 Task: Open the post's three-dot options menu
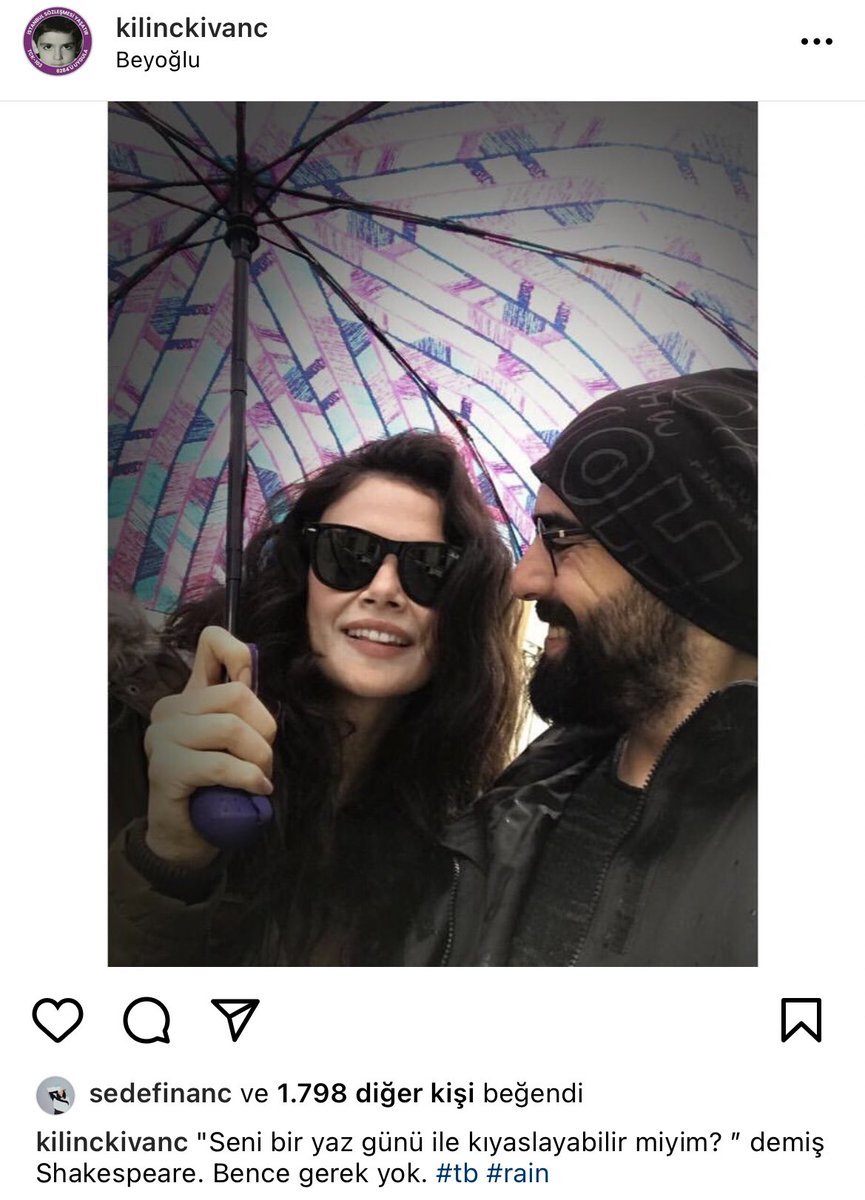(816, 42)
